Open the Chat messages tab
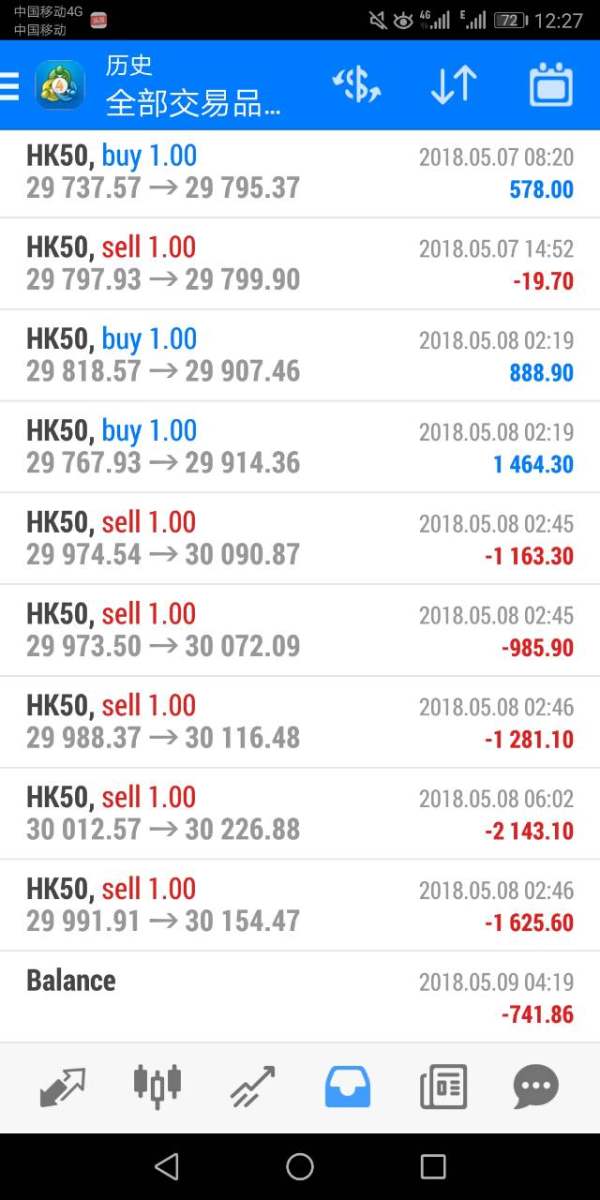The image size is (600, 1200). [536, 1087]
